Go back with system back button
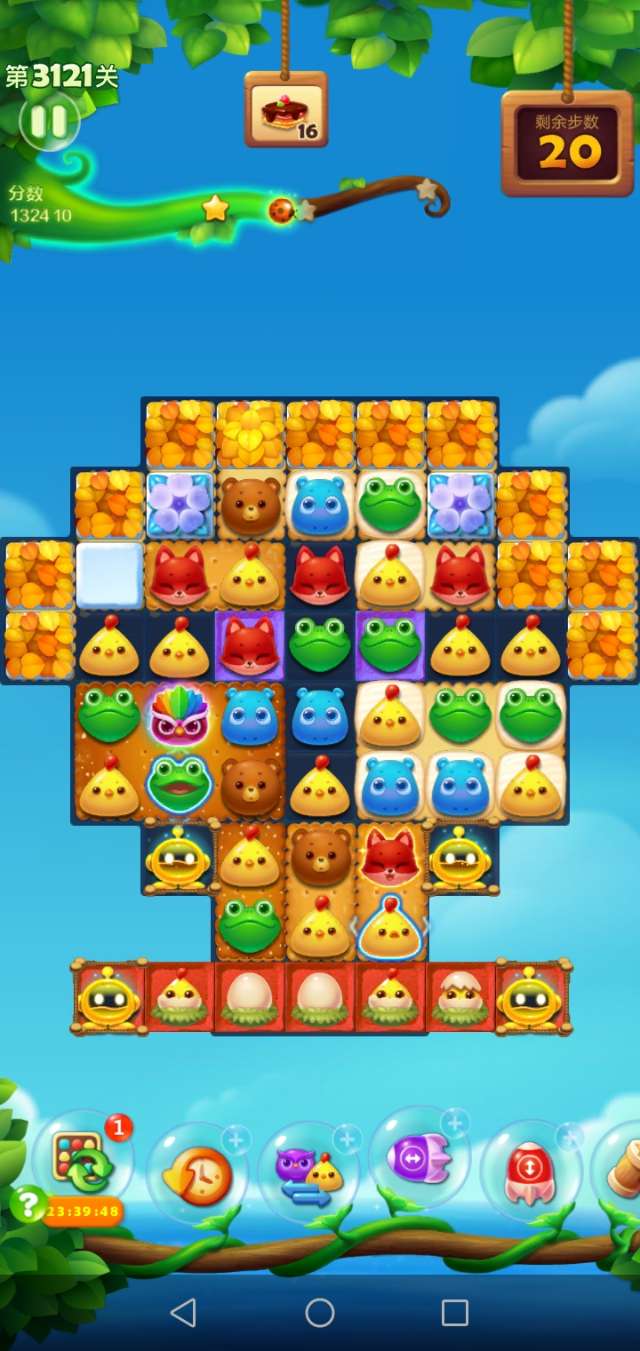Screen dimensions: 640x1351 click(183, 1312)
